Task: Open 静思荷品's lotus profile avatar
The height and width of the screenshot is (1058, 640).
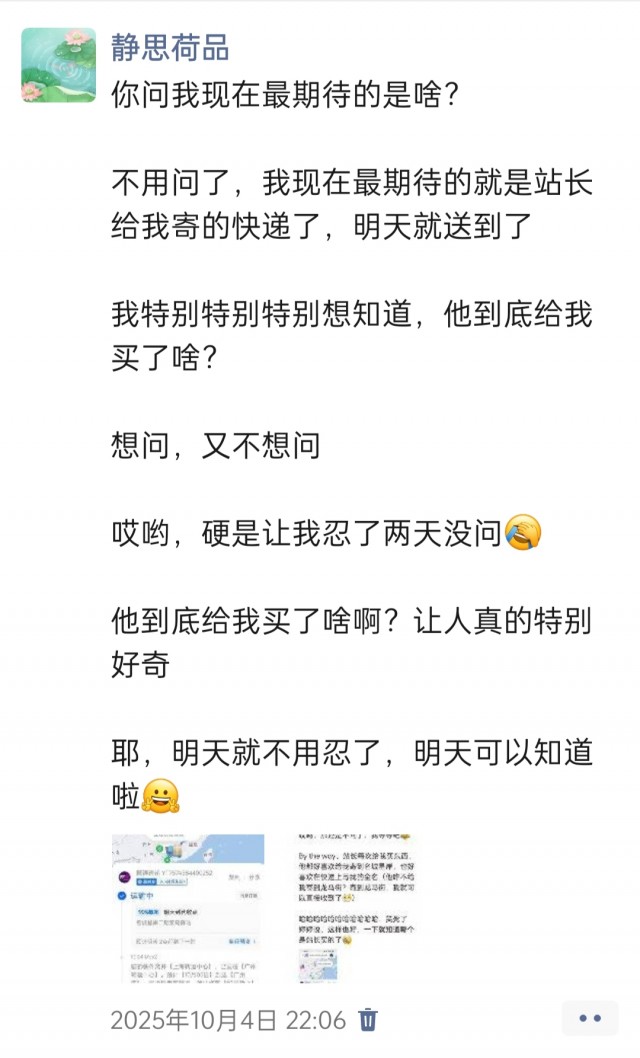Action: point(58,64)
